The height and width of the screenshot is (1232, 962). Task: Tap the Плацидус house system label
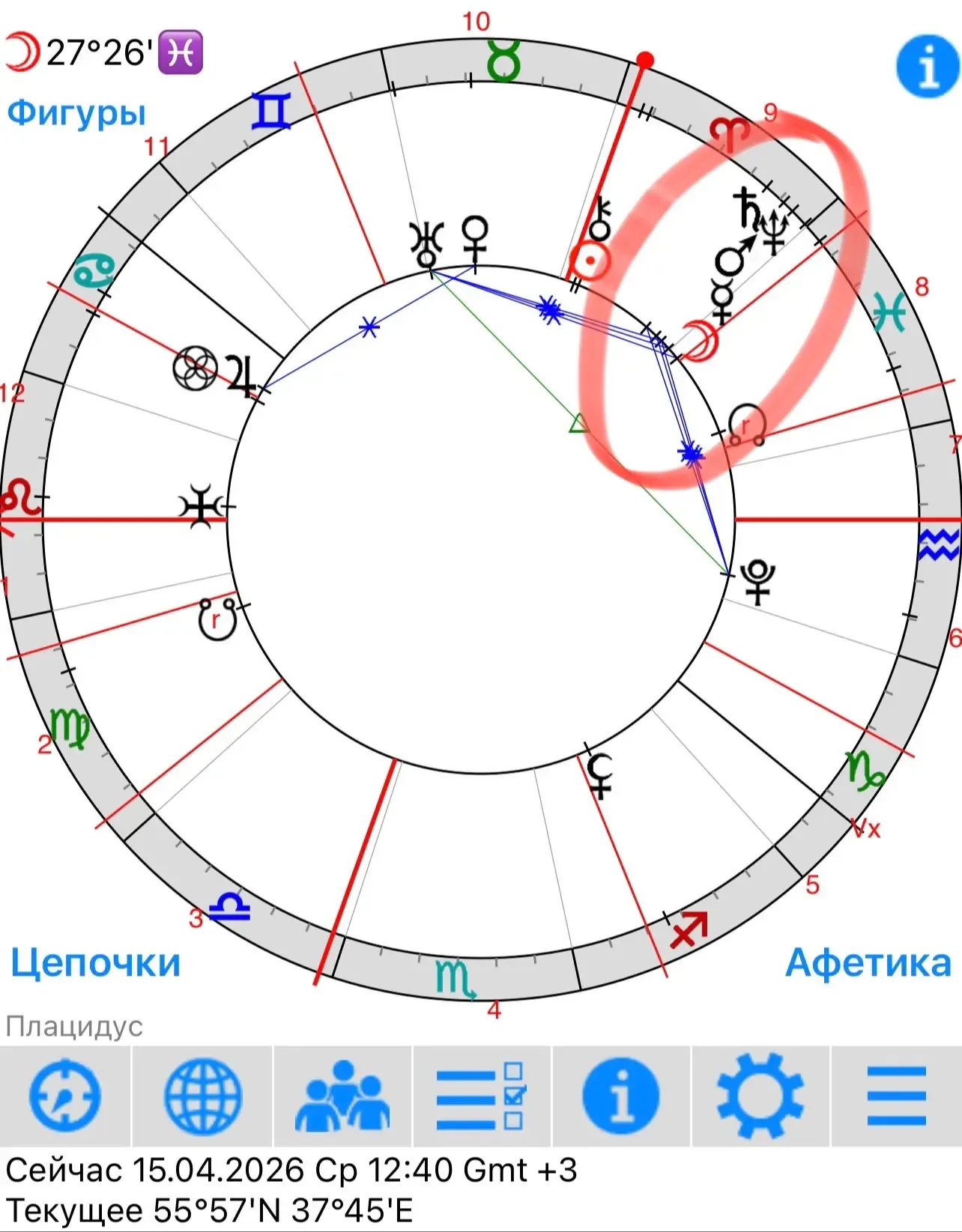pyautogui.click(x=74, y=1026)
